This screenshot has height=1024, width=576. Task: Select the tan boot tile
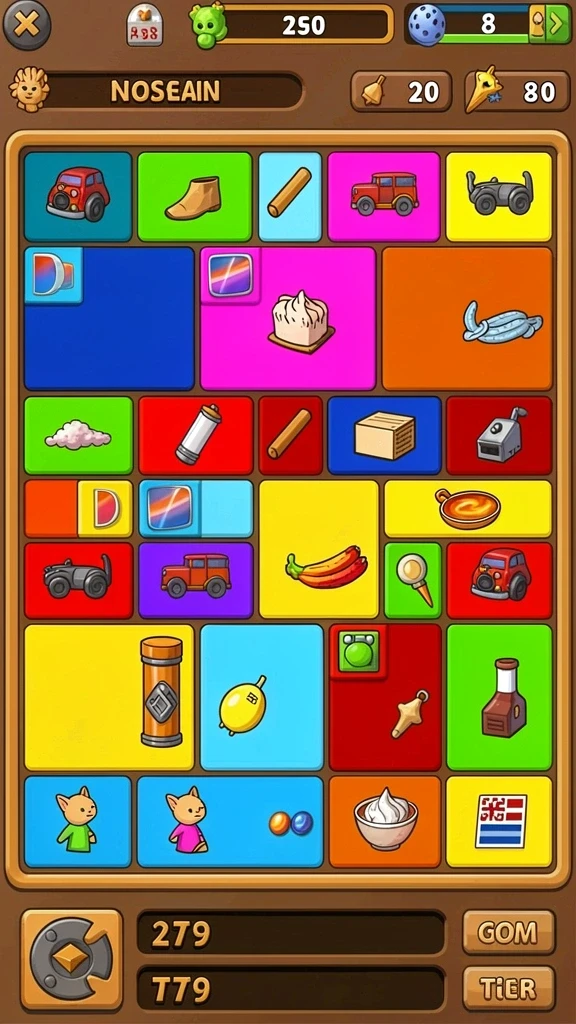coord(195,197)
